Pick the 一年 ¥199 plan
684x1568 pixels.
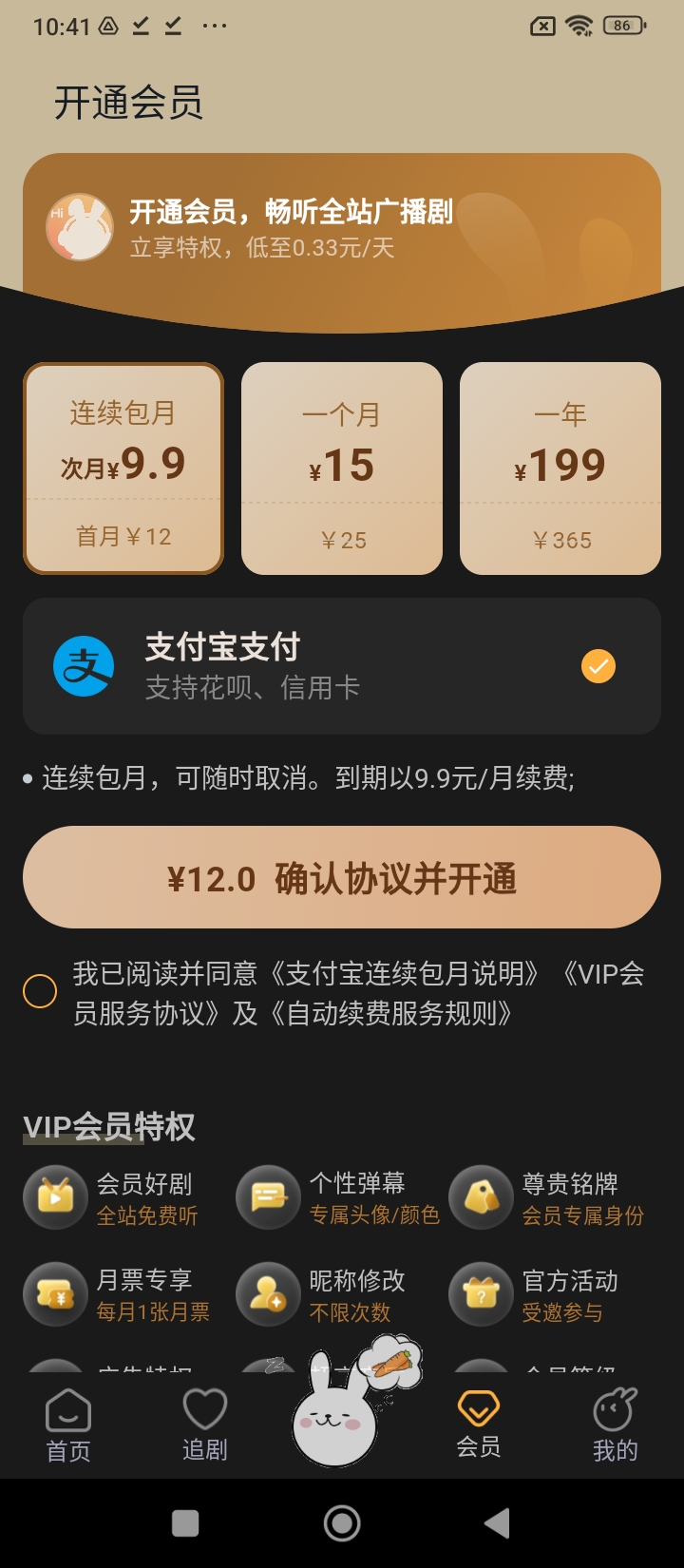point(560,468)
